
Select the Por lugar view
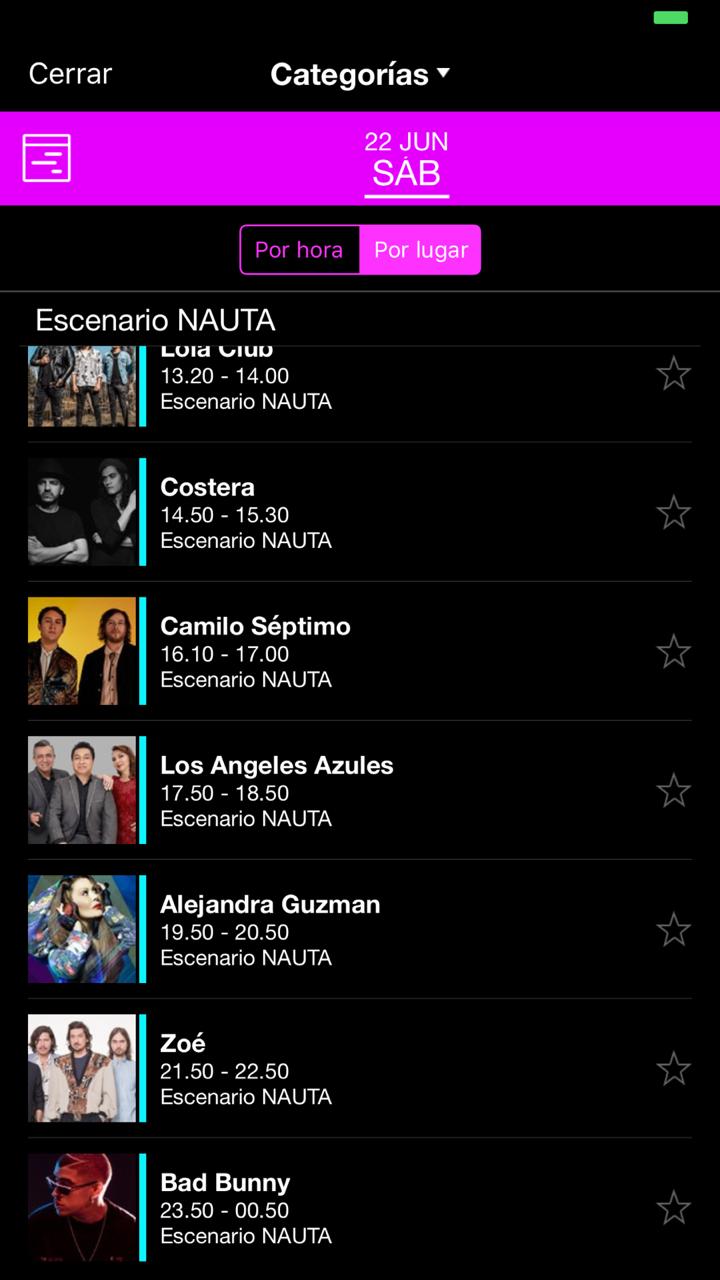click(x=421, y=250)
